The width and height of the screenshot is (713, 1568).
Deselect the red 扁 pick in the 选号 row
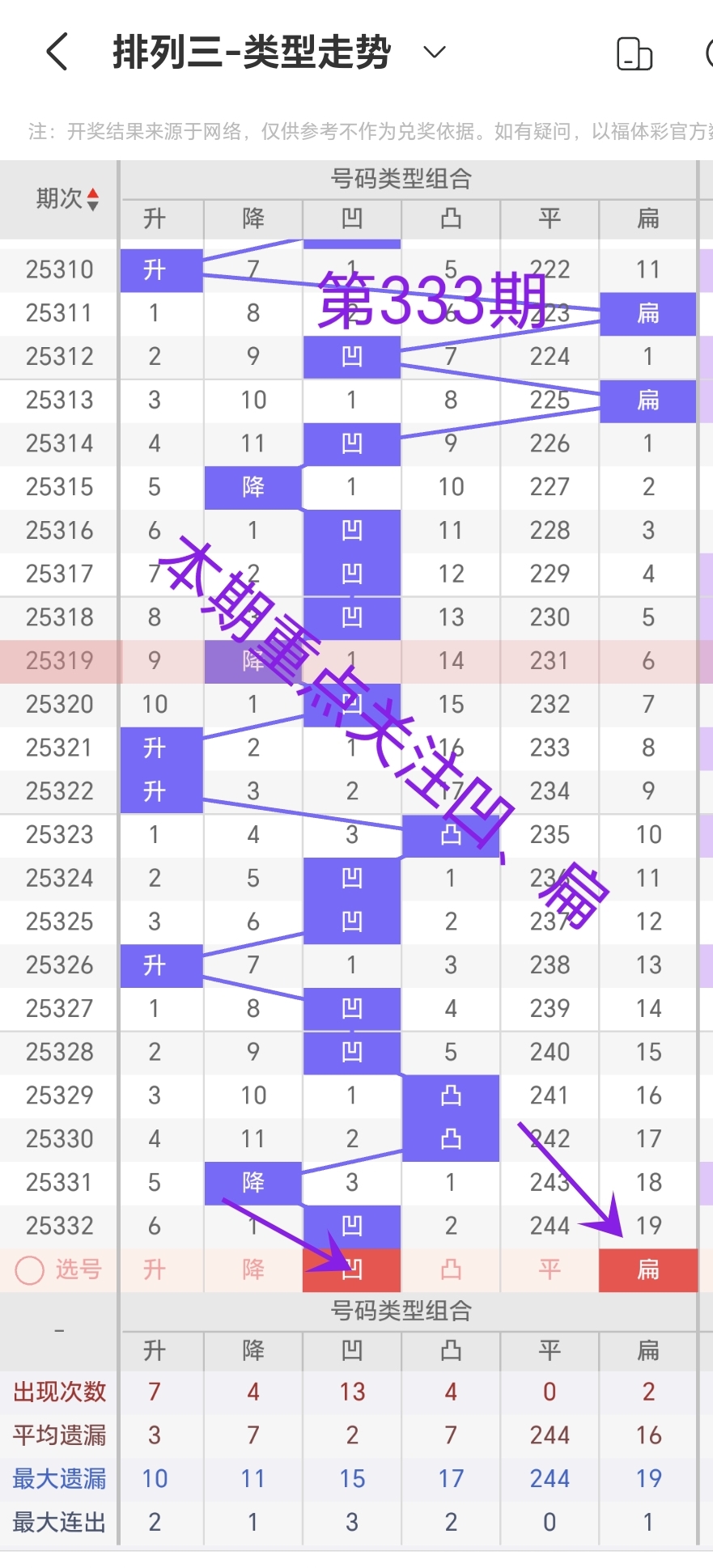click(648, 1269)
